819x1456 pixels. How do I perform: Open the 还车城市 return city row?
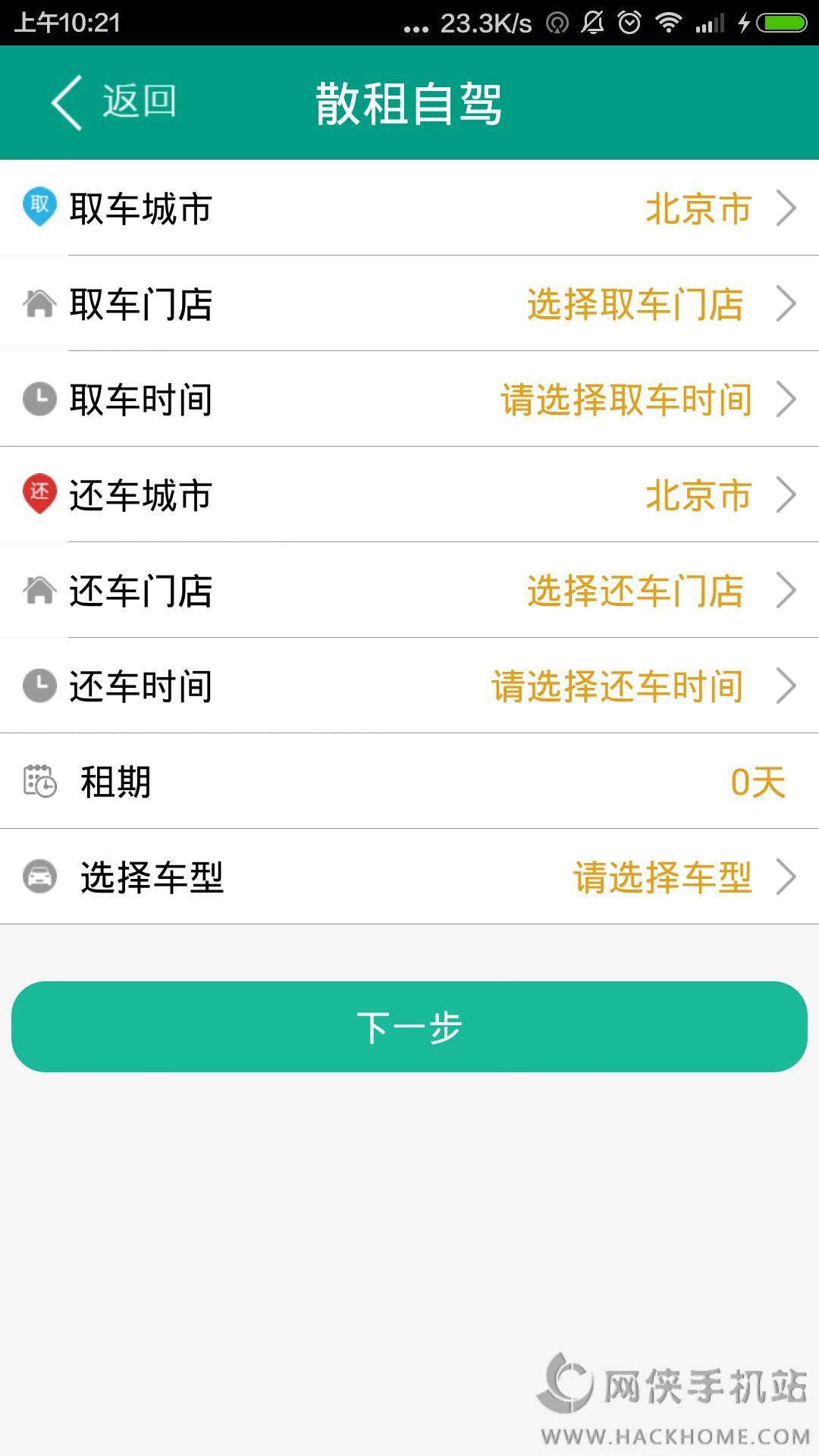[x=409, y=494]
